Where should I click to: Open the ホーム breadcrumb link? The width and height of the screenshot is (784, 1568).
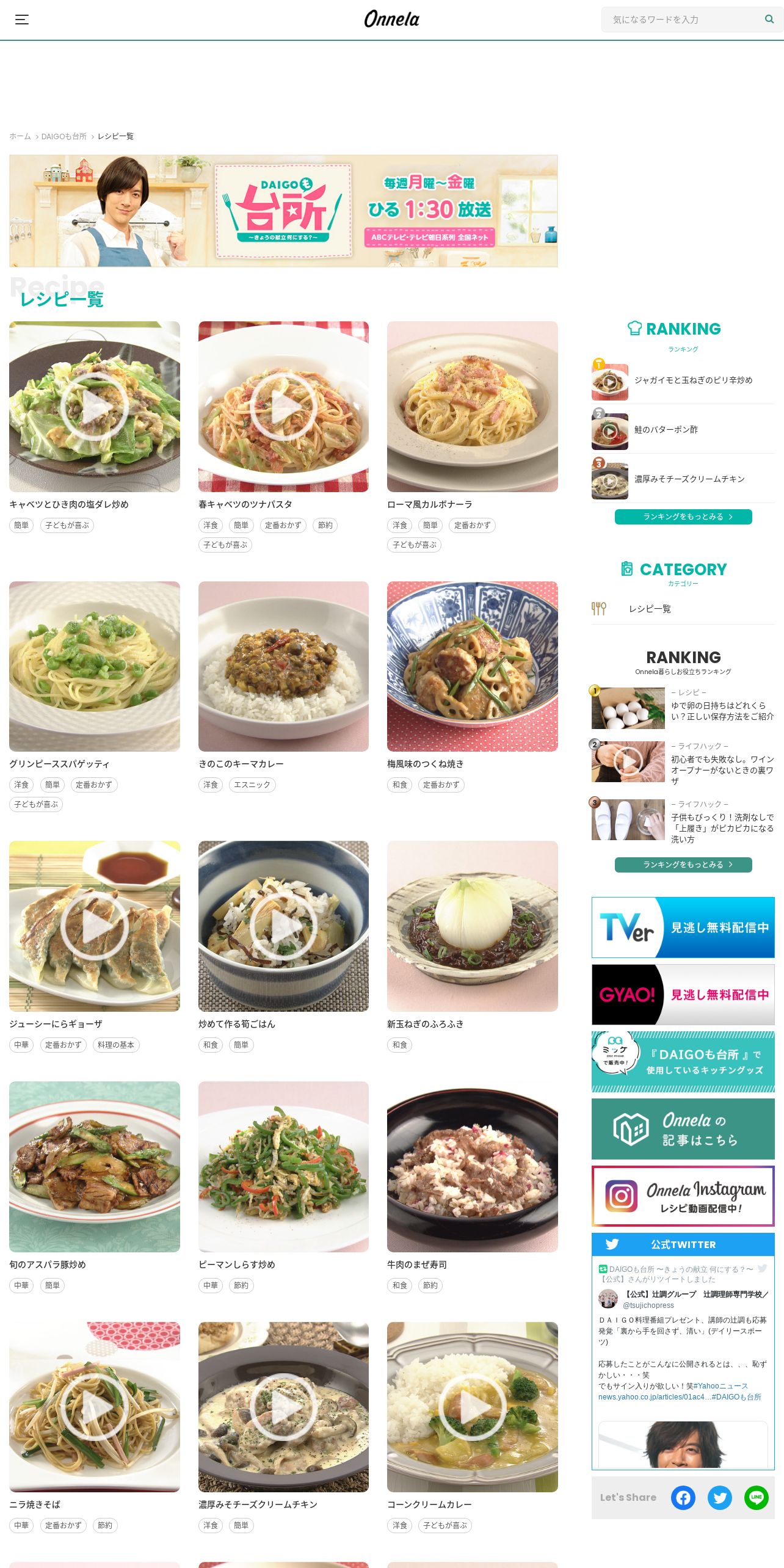point(20,136)
